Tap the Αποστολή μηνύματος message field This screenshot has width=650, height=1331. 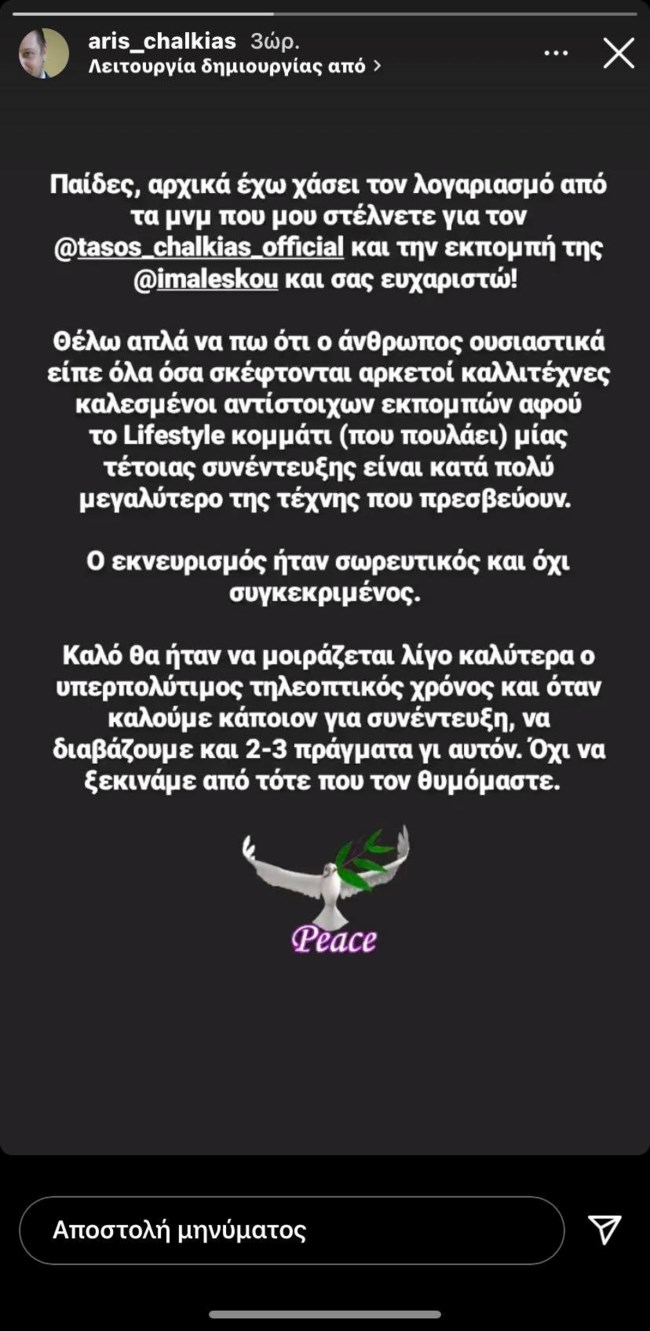pos(292,1230)
